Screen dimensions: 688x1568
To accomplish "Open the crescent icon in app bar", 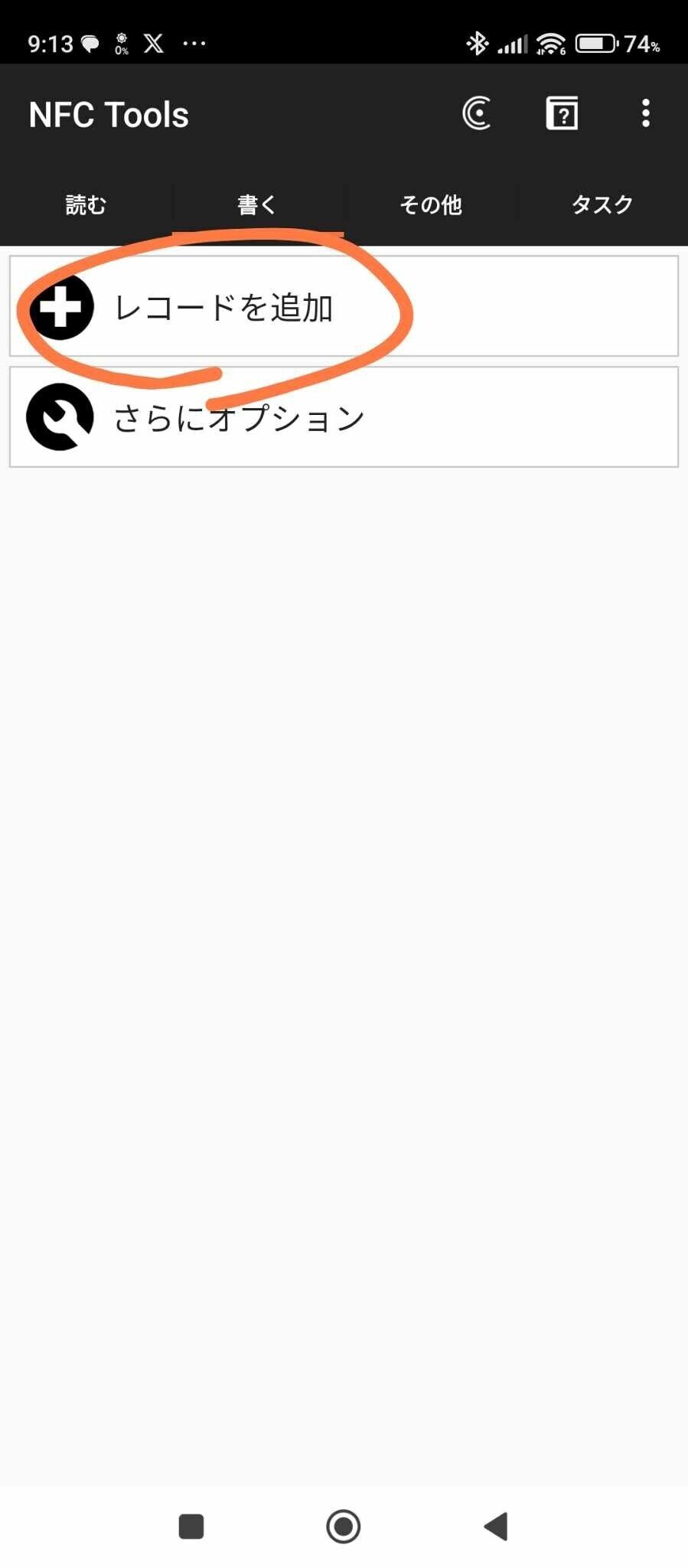I will [477, 114].
